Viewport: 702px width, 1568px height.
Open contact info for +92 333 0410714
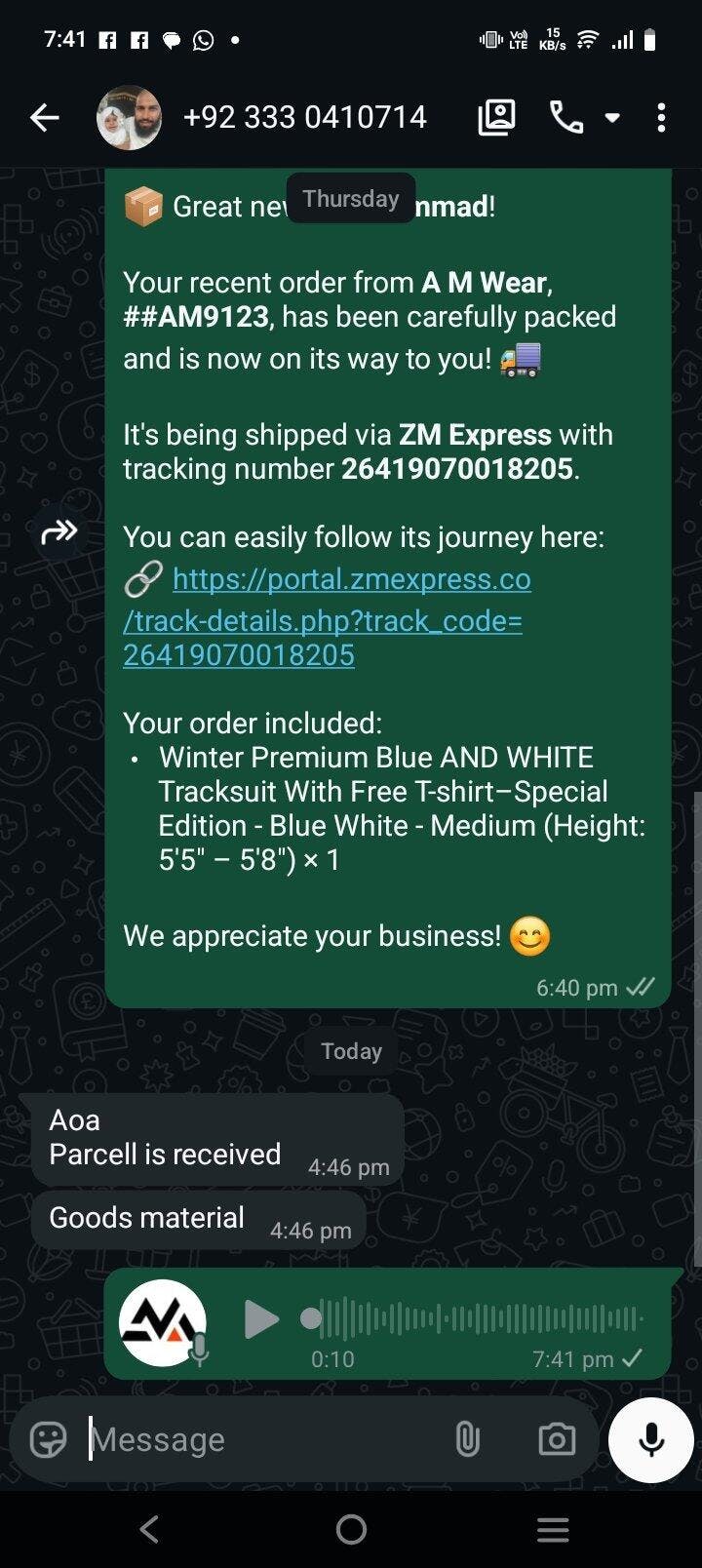point(304,118)
